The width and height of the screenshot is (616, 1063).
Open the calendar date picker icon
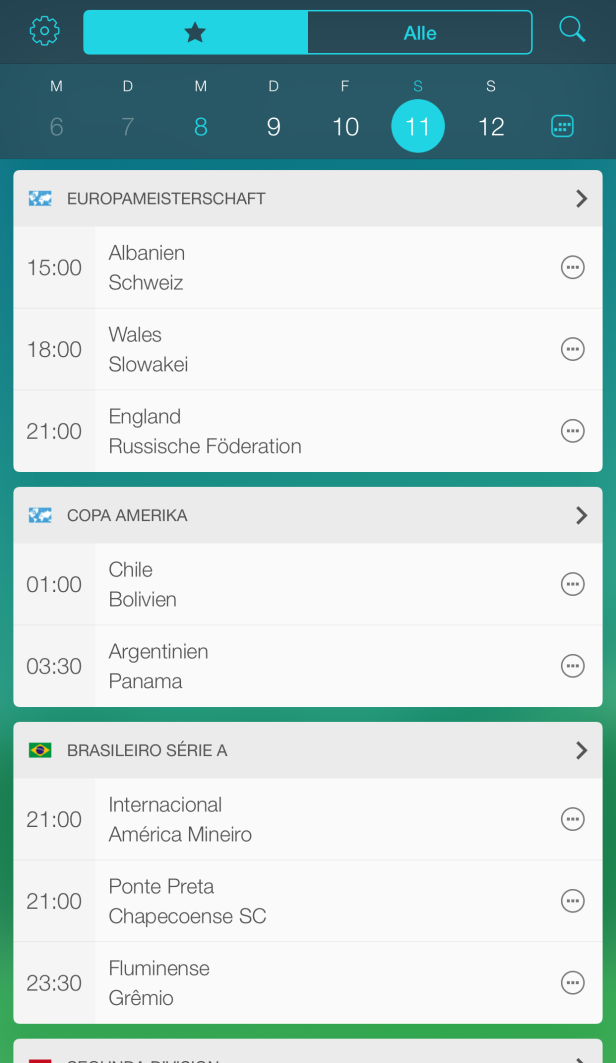[x=562, y=126]
